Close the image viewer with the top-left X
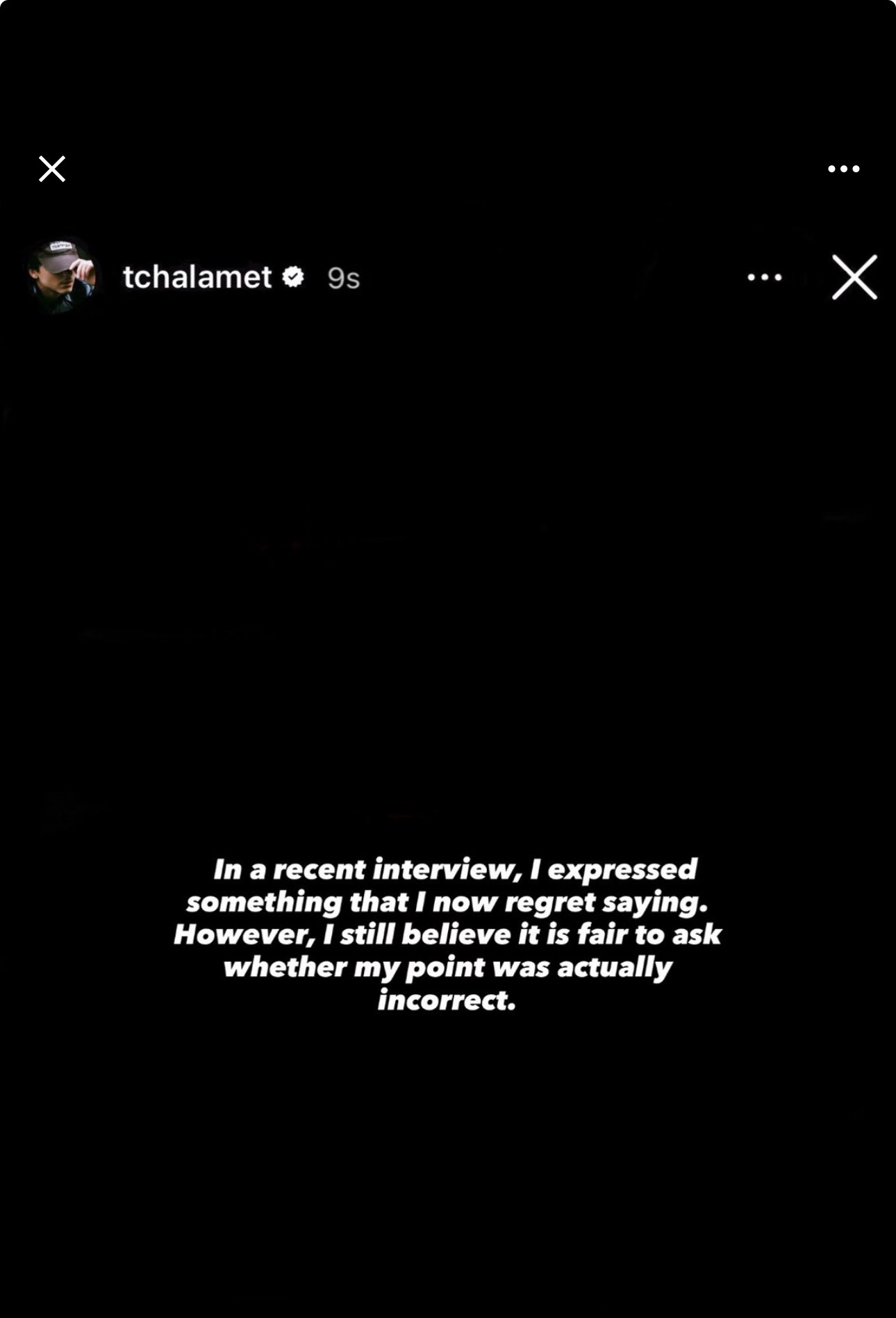896x1318 pixels. click(52, 169)
